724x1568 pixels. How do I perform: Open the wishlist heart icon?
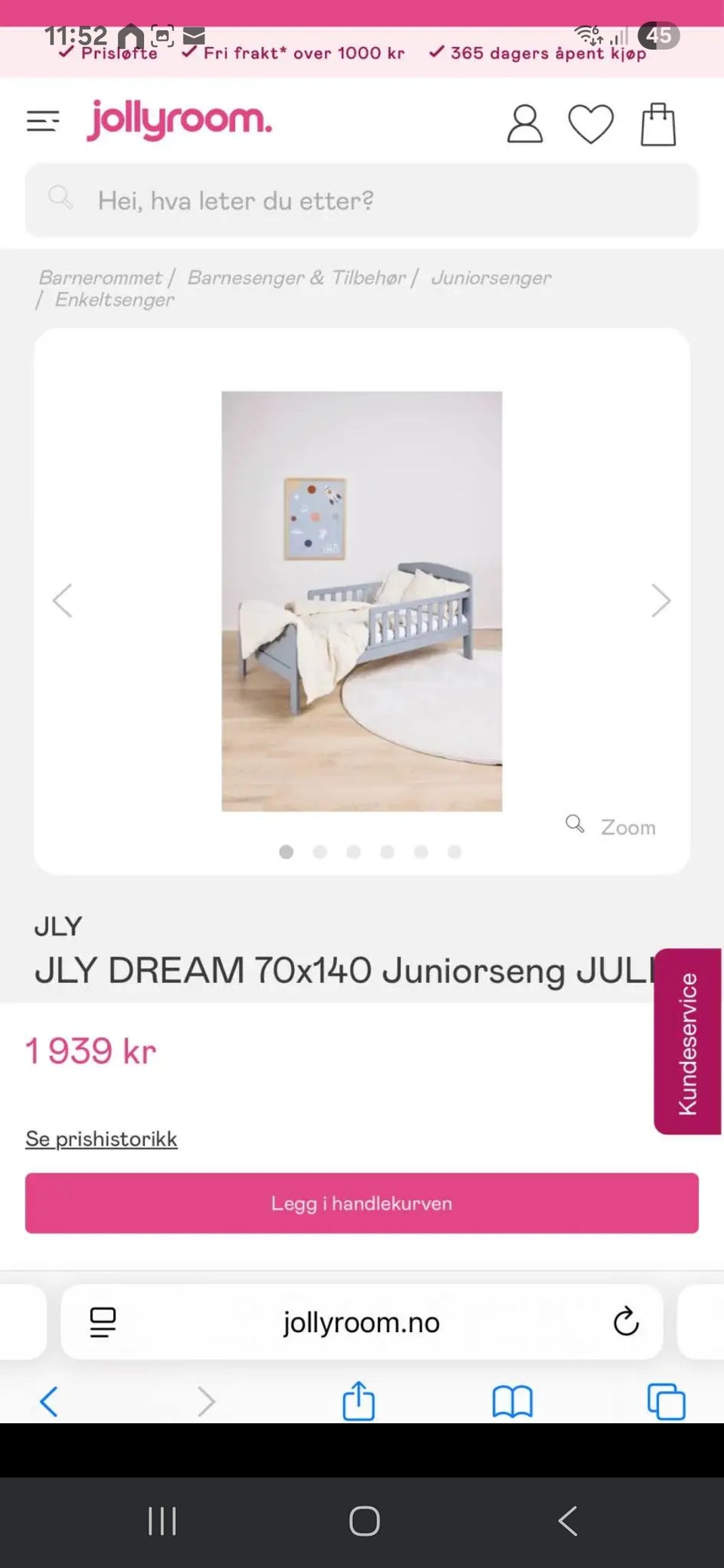point(591,124)
